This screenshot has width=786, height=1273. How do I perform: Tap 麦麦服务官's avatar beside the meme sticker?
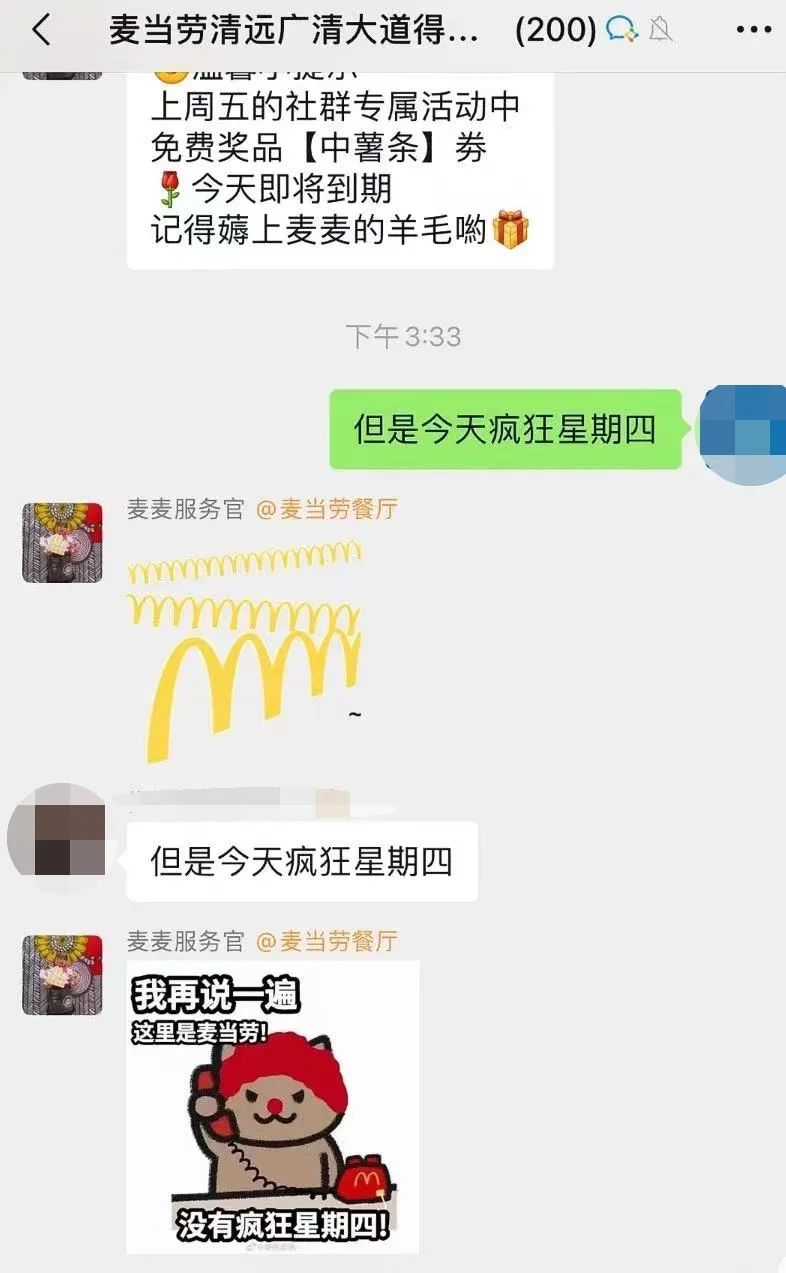pos(61,975)
